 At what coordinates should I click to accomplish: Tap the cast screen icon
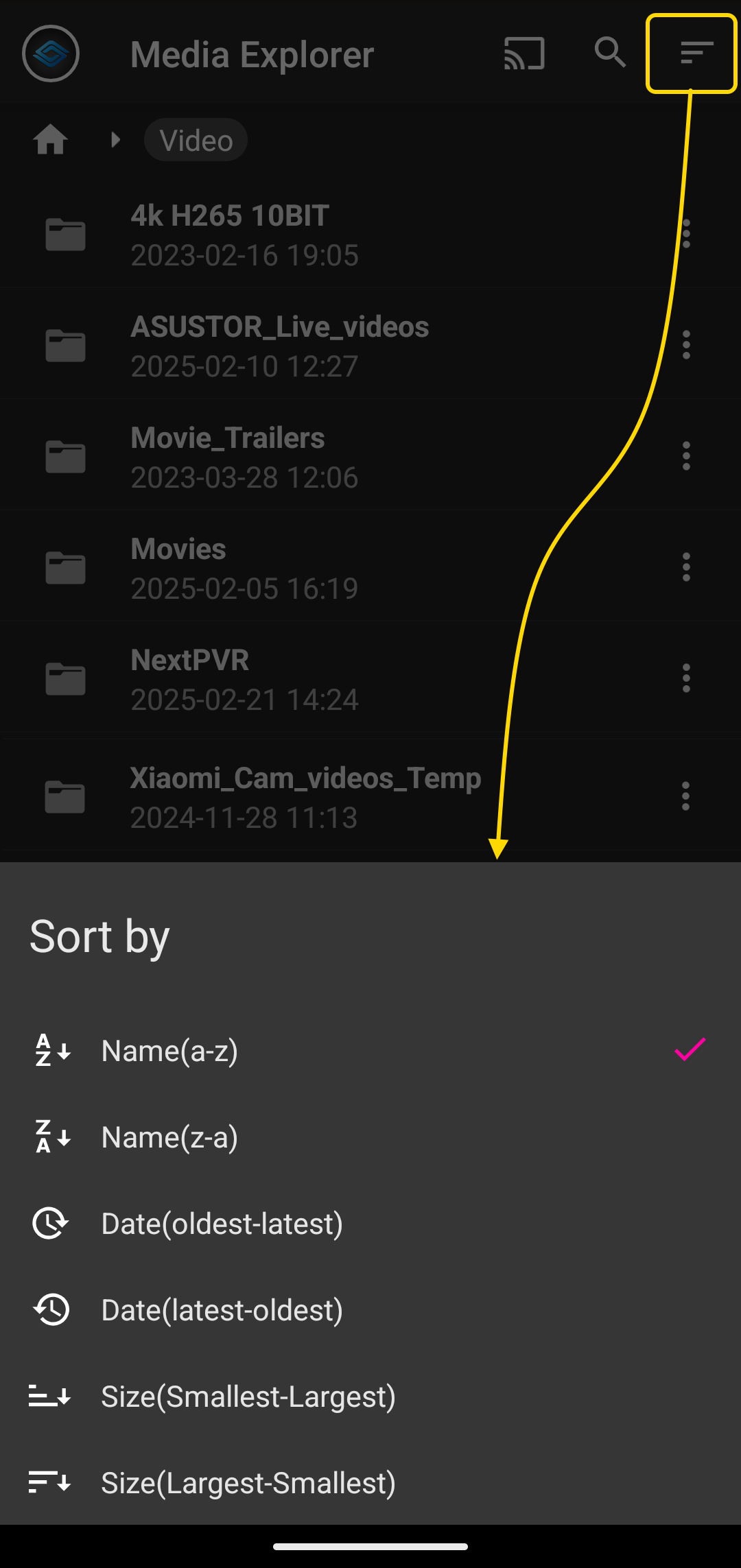(524, 54)
